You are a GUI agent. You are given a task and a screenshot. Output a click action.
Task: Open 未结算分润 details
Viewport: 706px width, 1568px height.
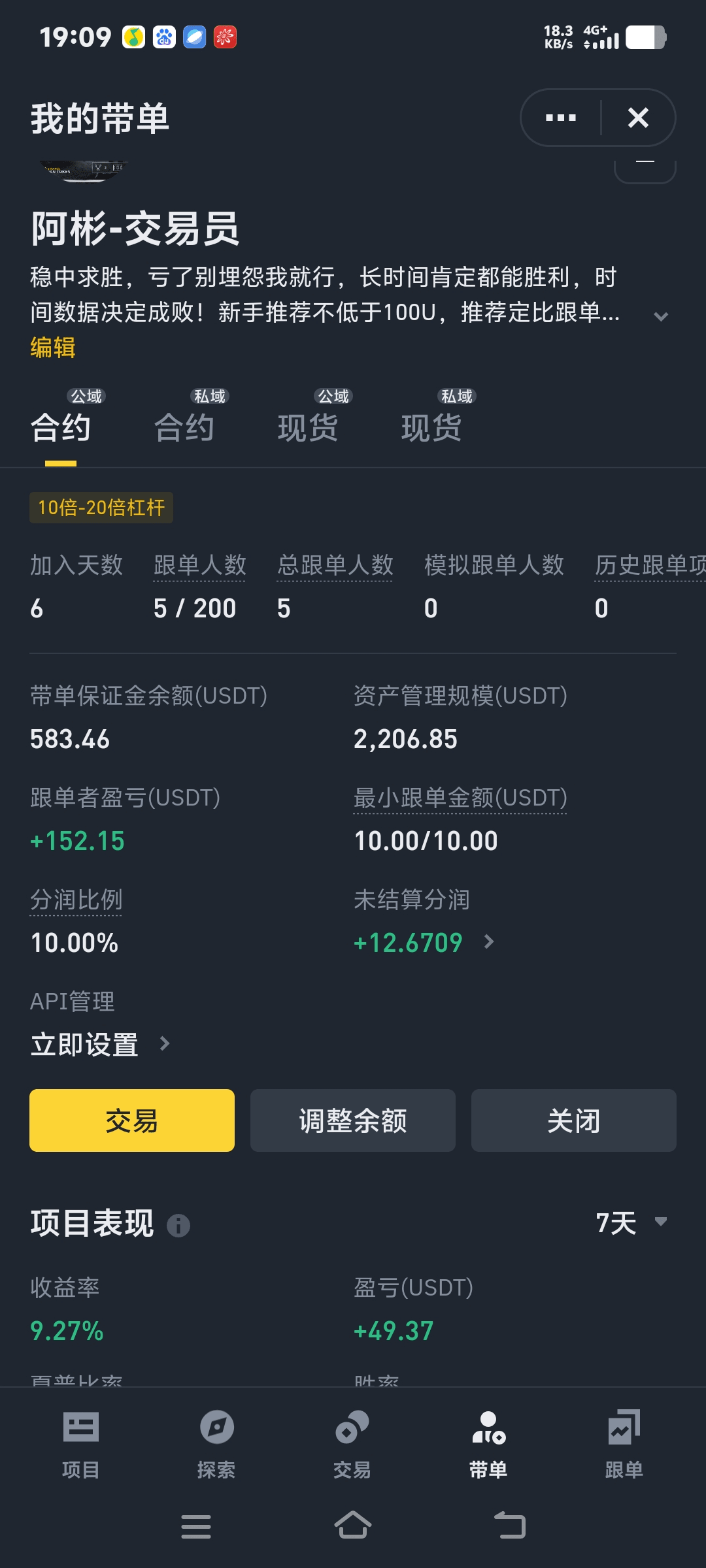pos(488,942)
